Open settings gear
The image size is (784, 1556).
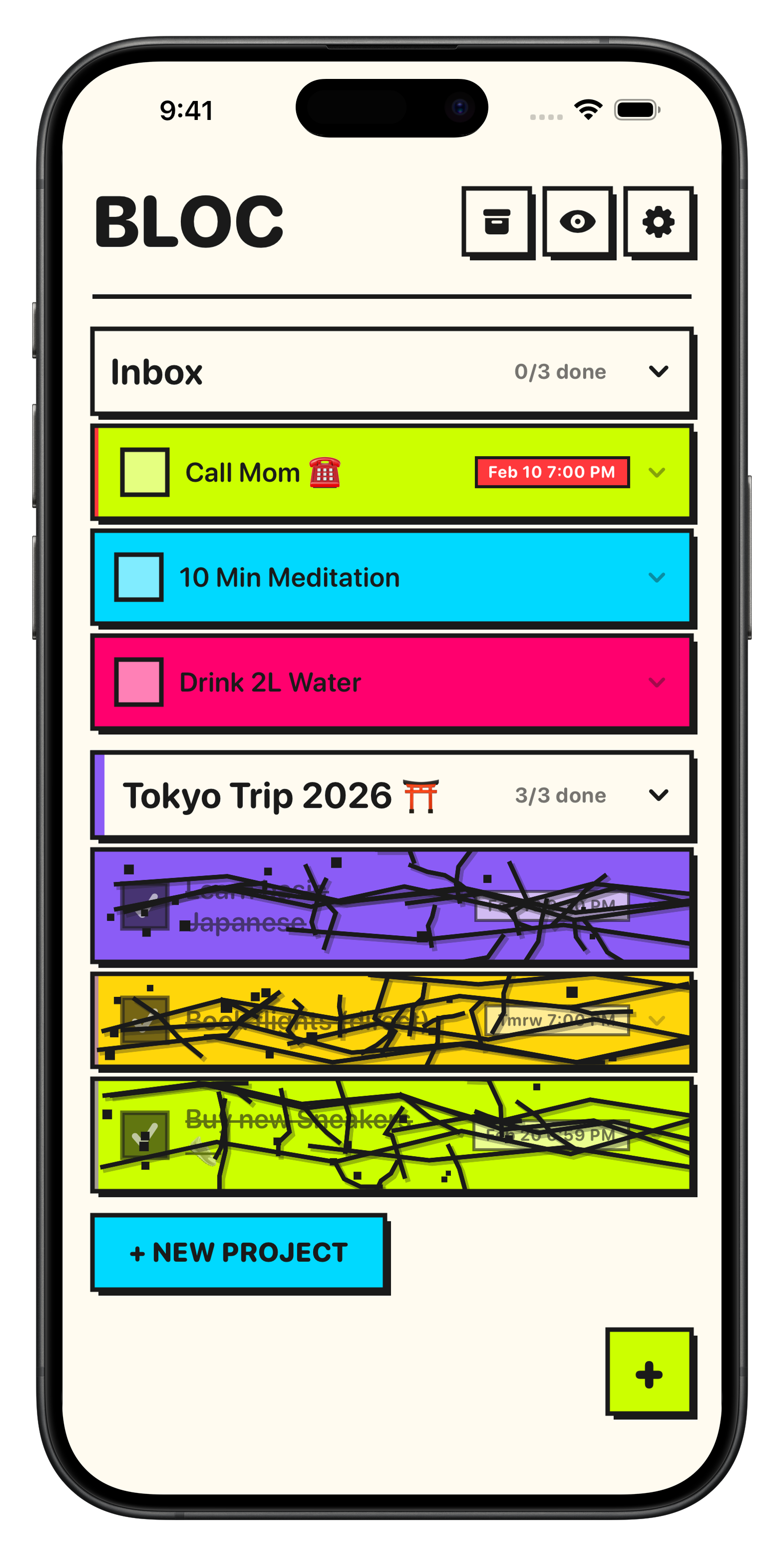658,221
